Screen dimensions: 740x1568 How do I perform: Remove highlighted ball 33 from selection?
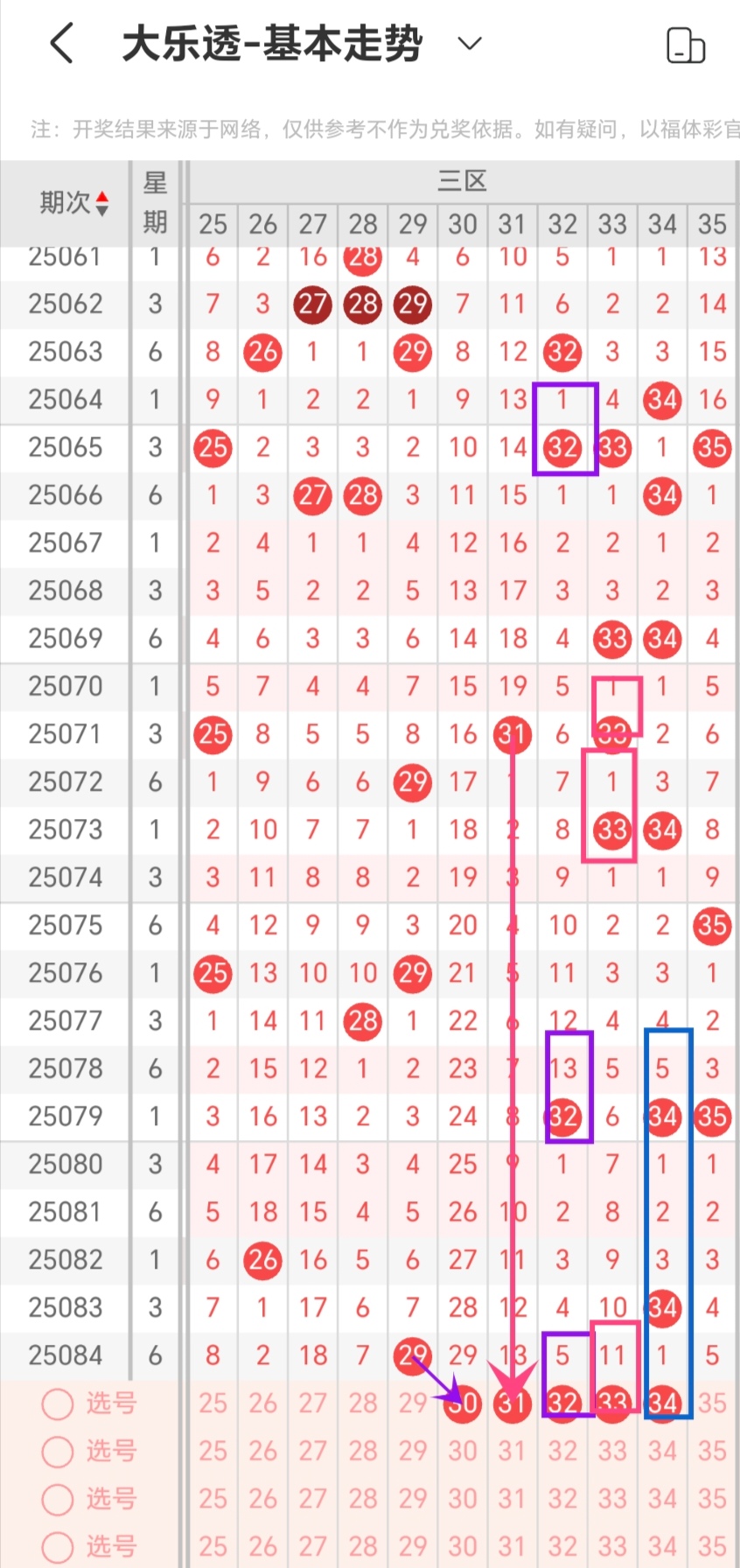[x=612, y=1403]
